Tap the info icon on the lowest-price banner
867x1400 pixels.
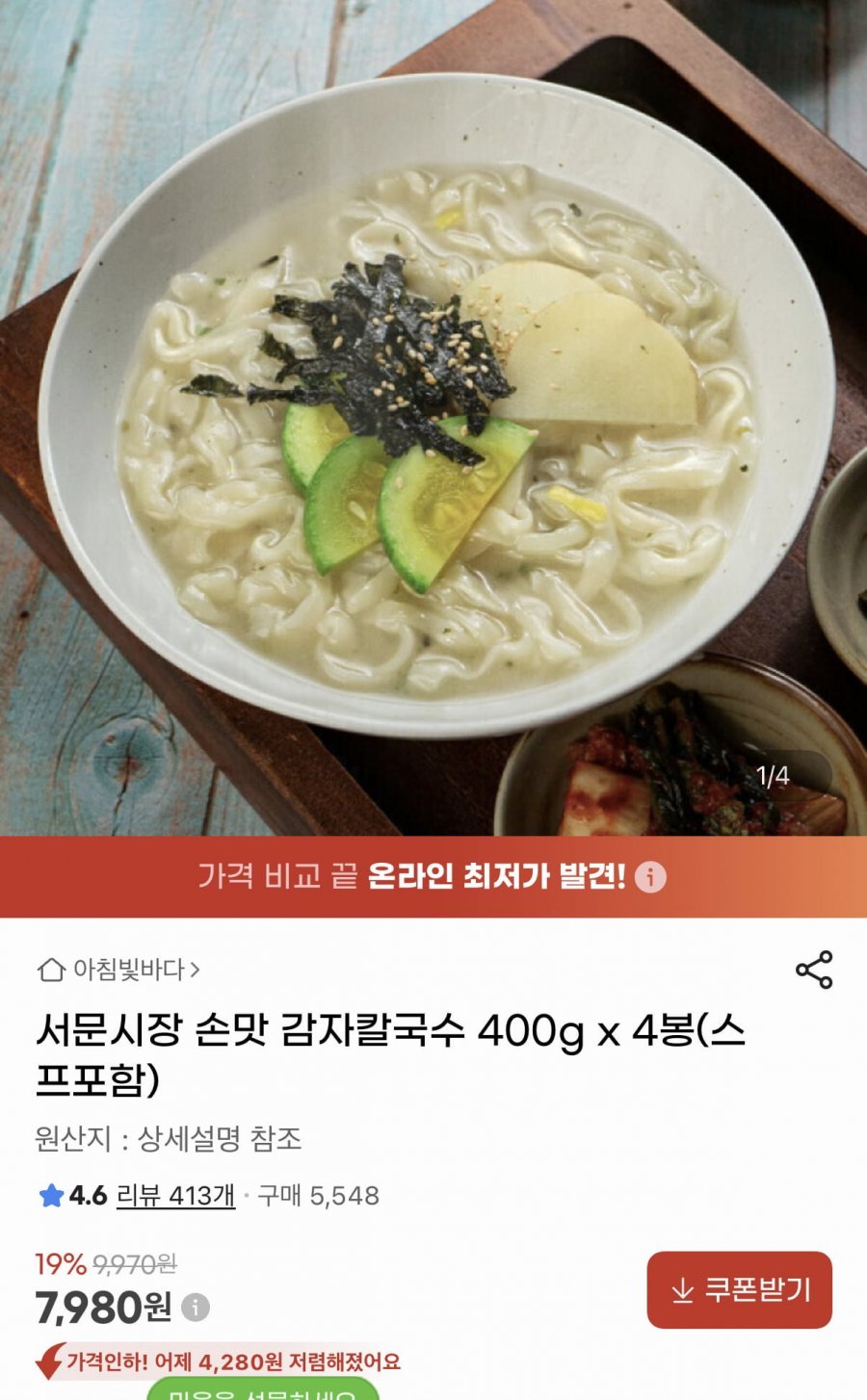click(650, 877)
